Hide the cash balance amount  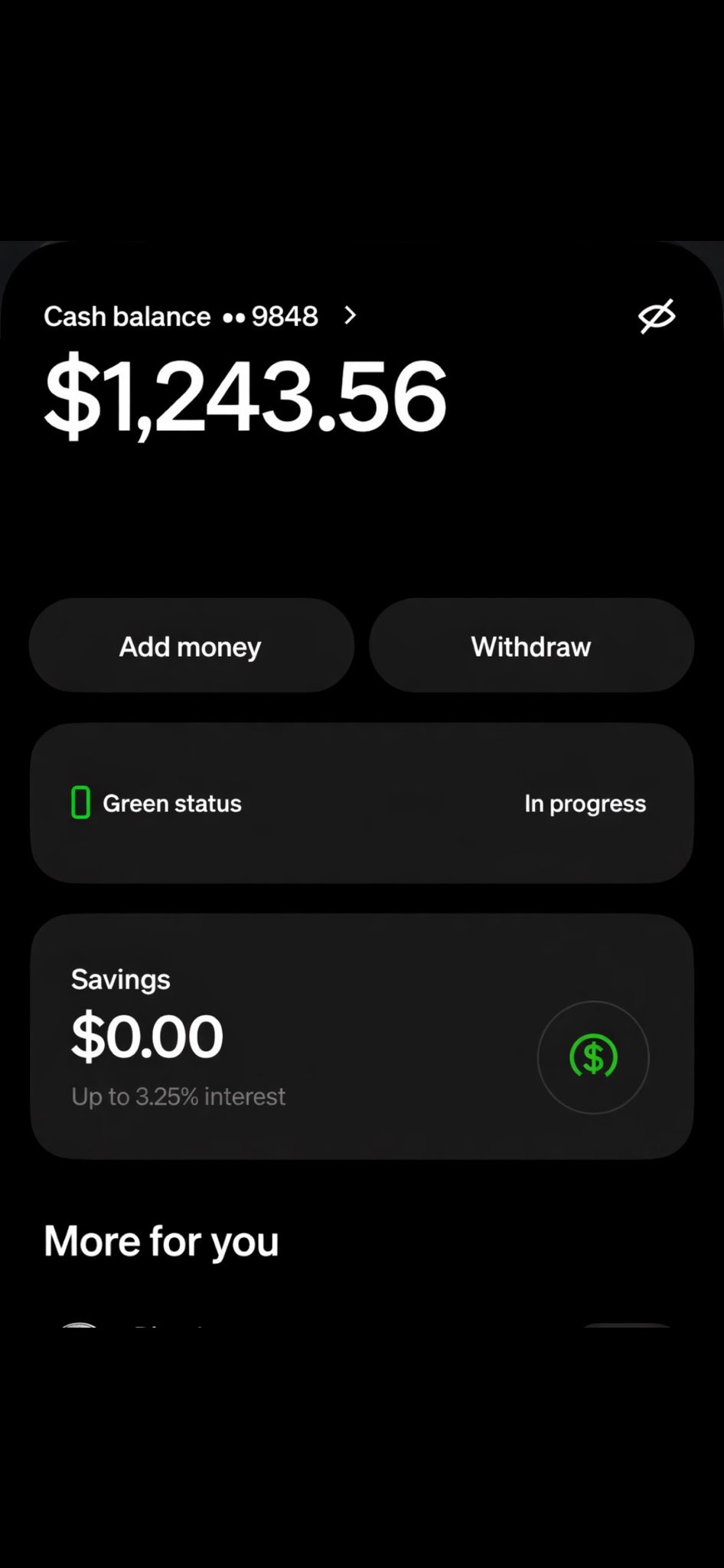[657, 316]
